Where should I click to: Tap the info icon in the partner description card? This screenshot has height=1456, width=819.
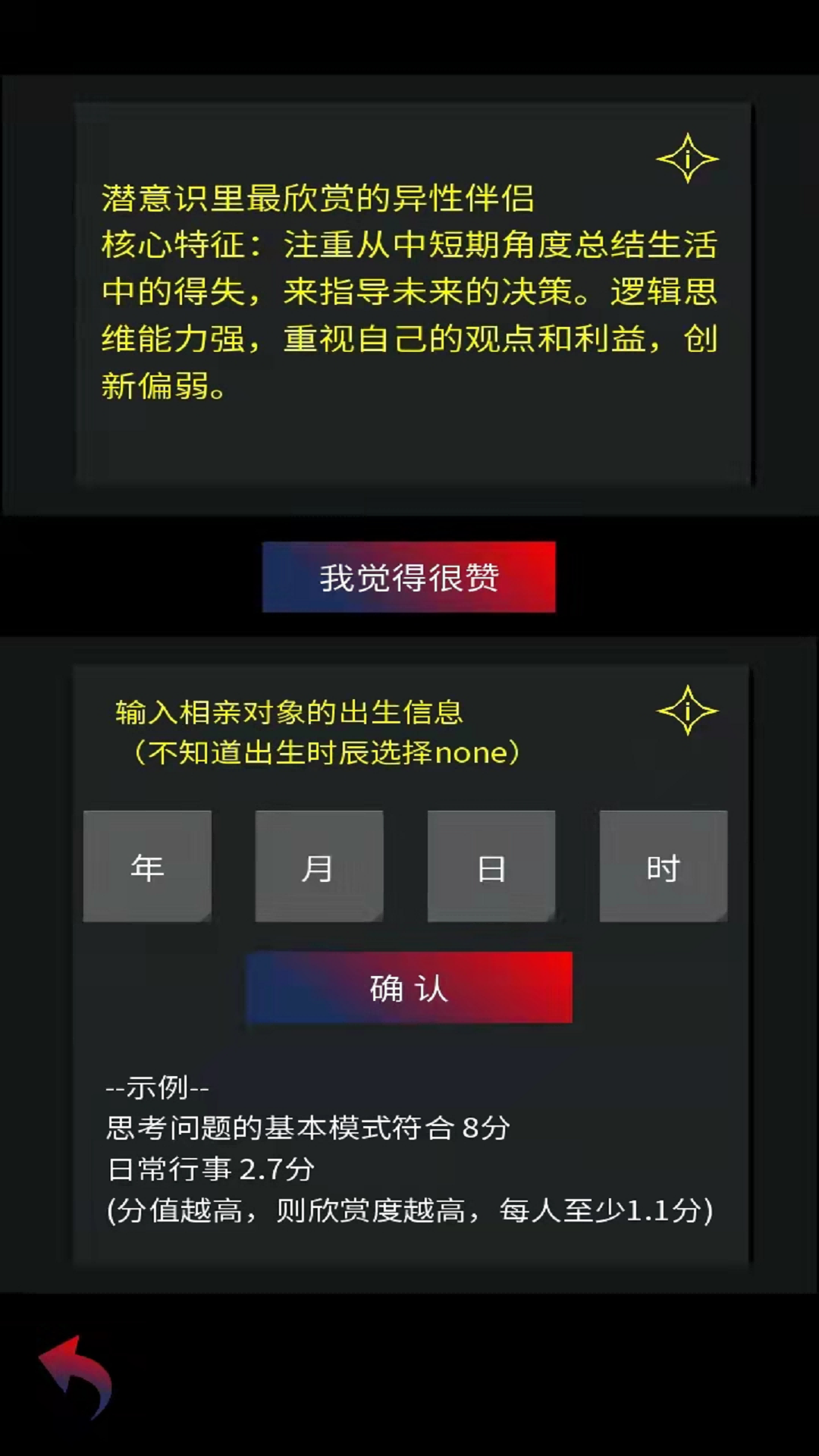pyautogui.click(x=687, y=158)
